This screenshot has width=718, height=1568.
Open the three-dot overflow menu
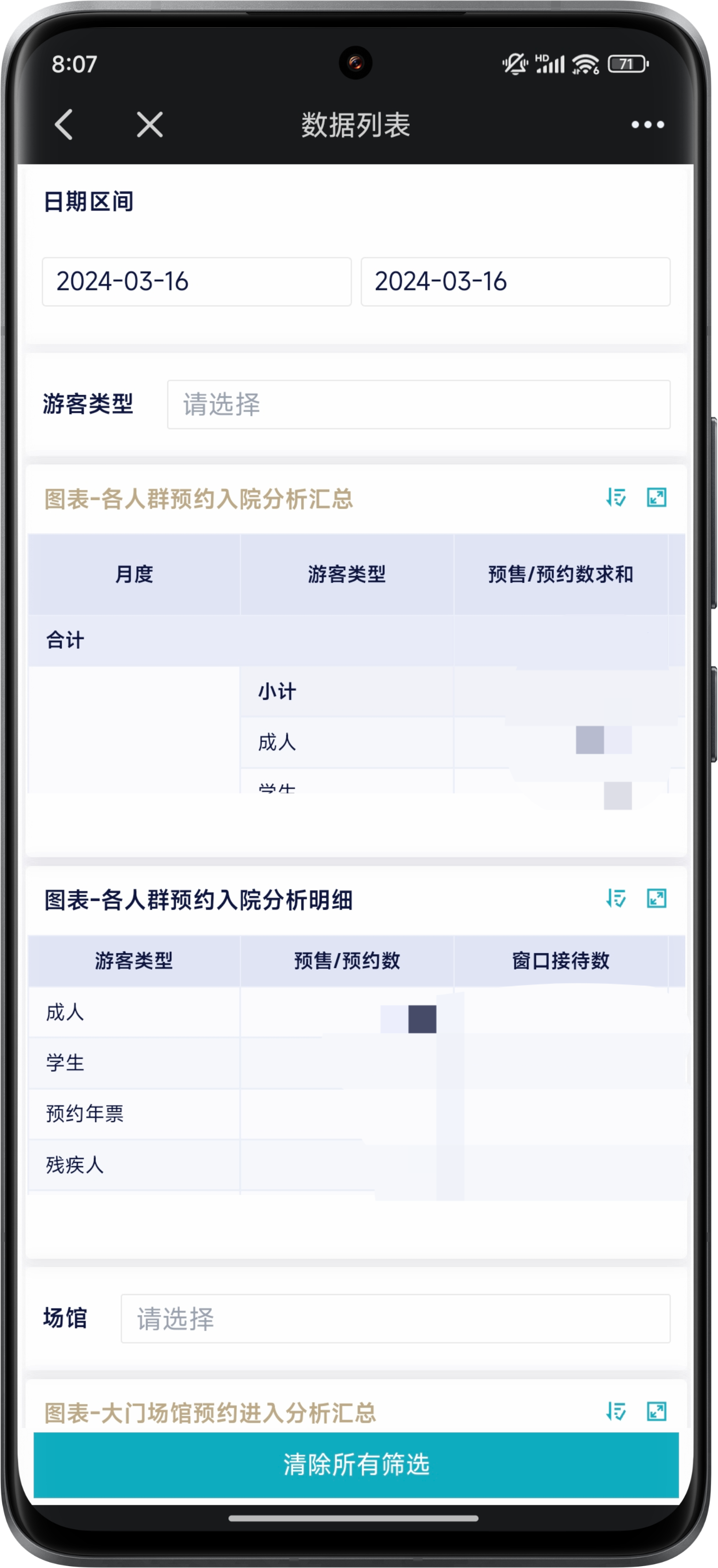coord(648,125)
